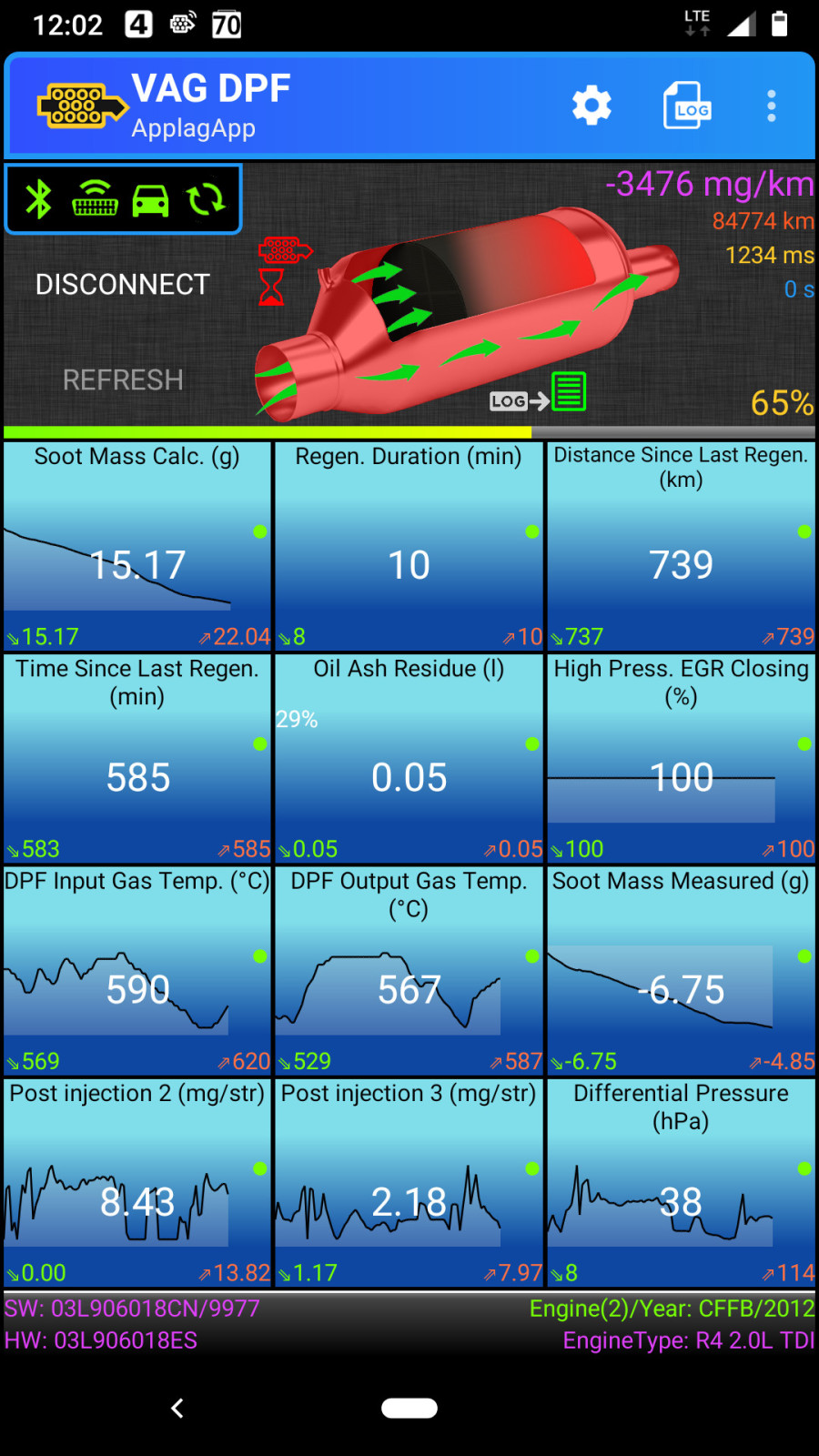Open the three-dot overflow menu
819x1456 pixels.
click(771, 106)
